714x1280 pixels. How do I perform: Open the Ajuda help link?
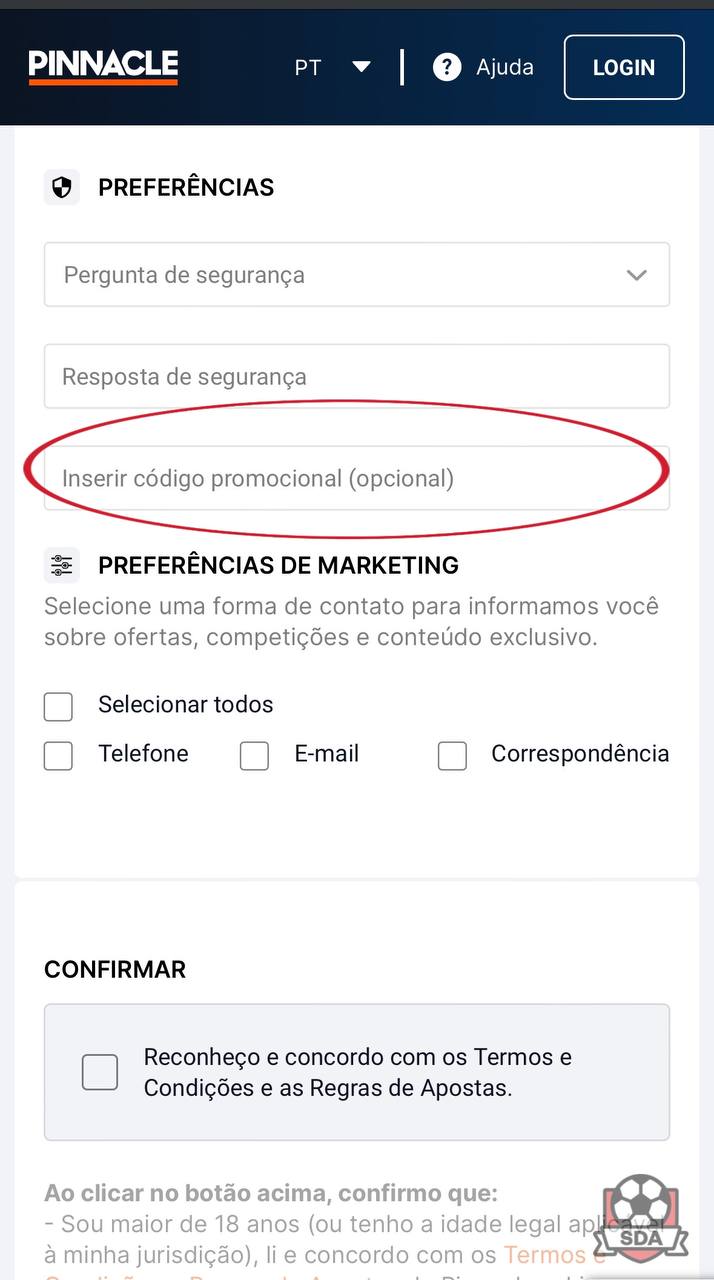click(483, 67)
